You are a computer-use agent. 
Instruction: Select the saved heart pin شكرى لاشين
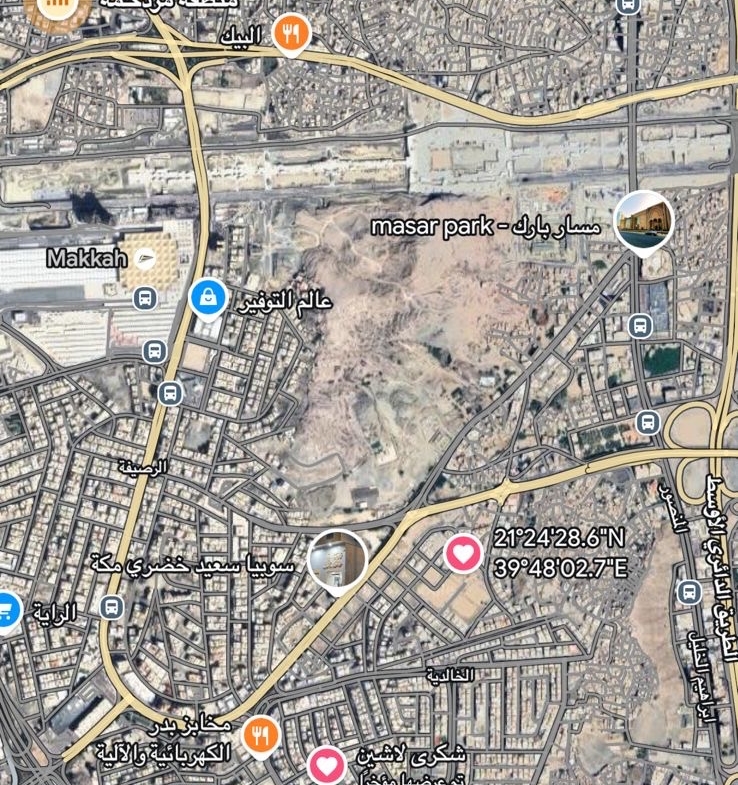click(327, 765)
